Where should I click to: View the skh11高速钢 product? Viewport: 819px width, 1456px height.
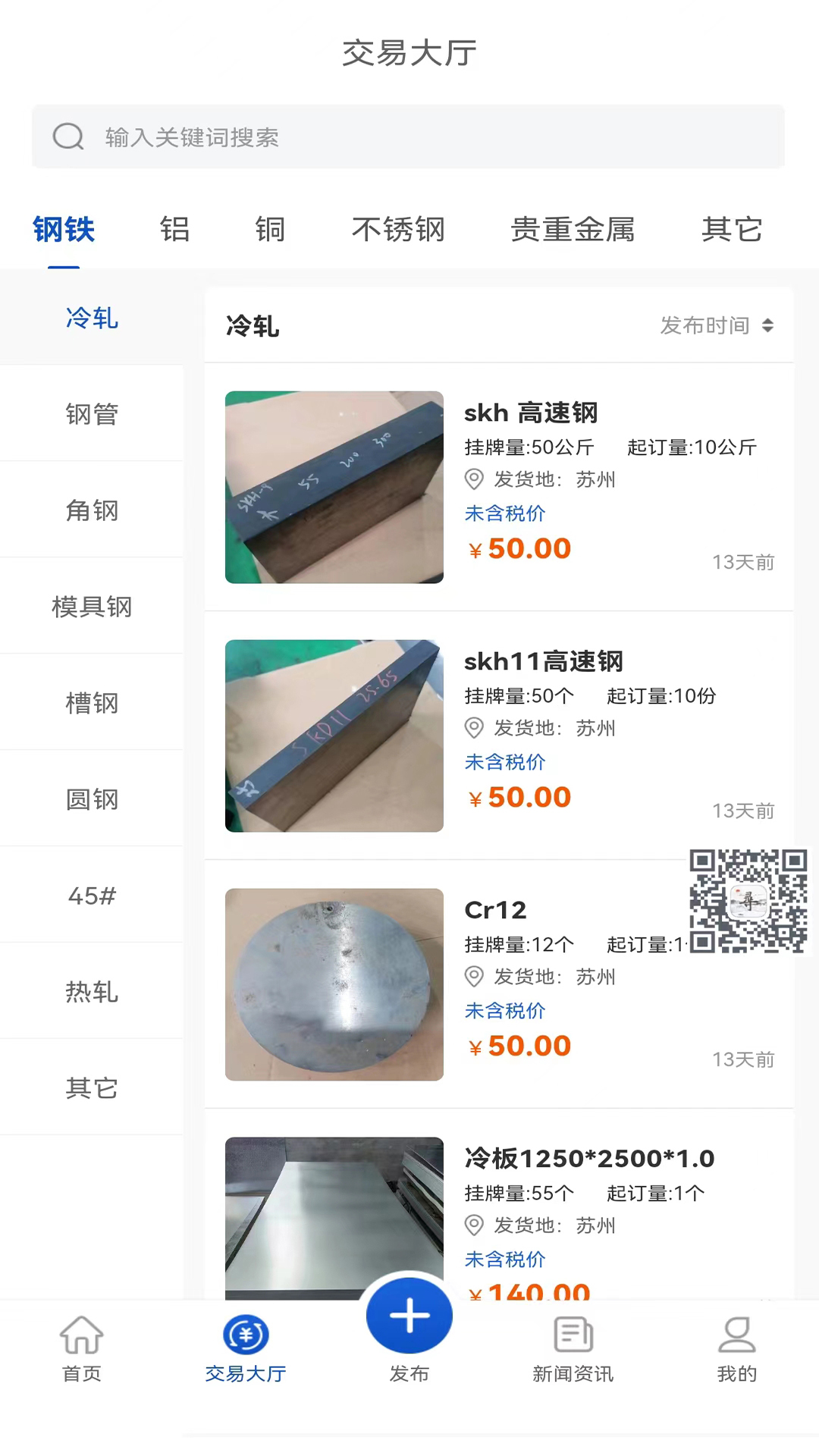click(499, 736)
